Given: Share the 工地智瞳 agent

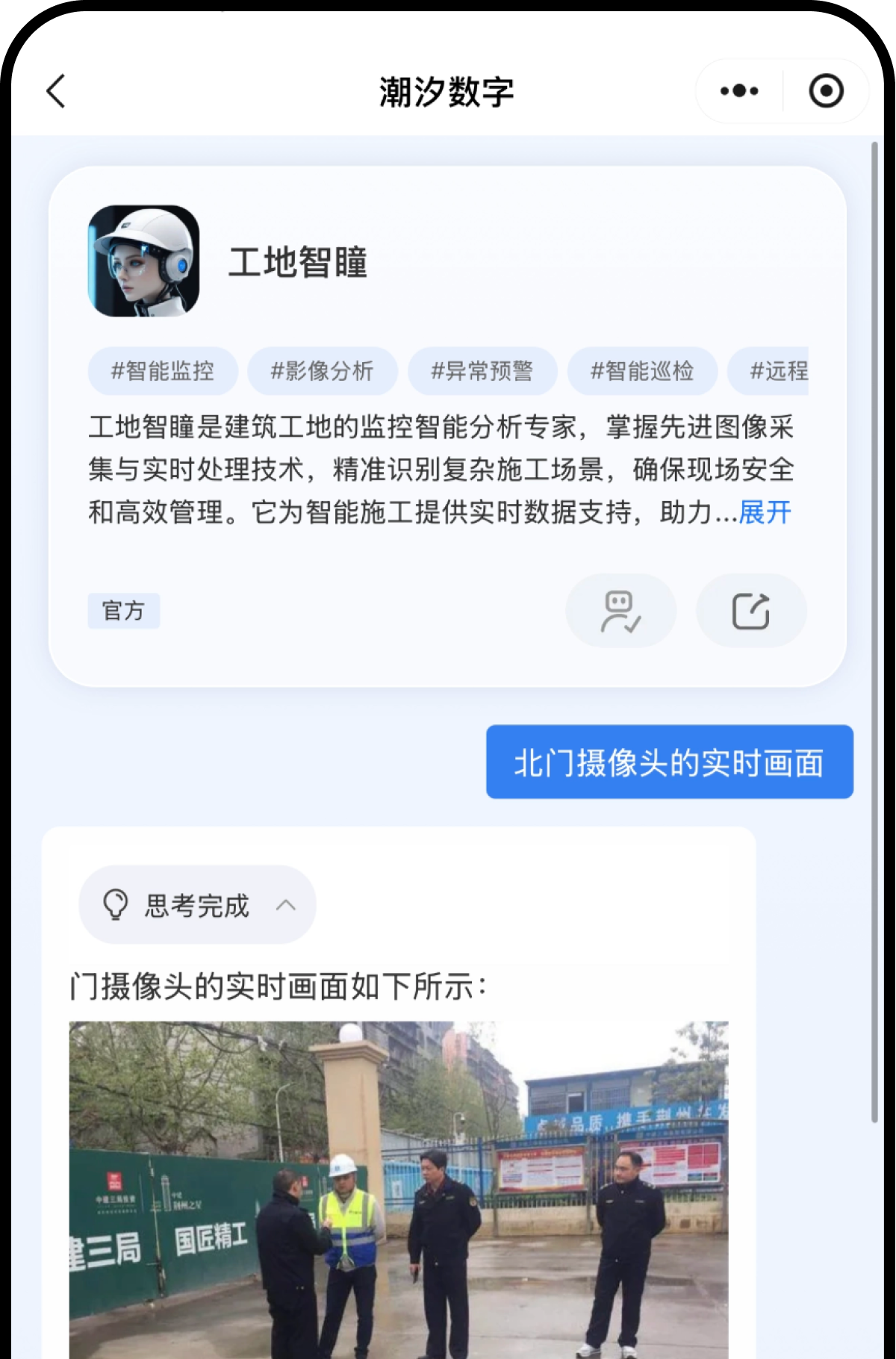Looking at the screenshot, I should [x=751, y=611].
